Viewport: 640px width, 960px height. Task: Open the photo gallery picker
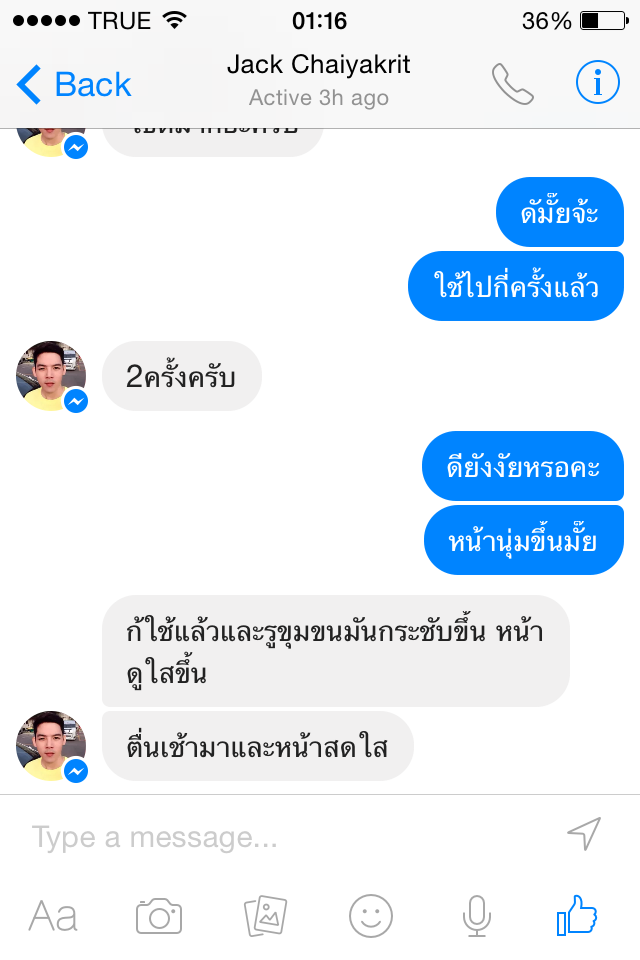(x=265, y=915)
